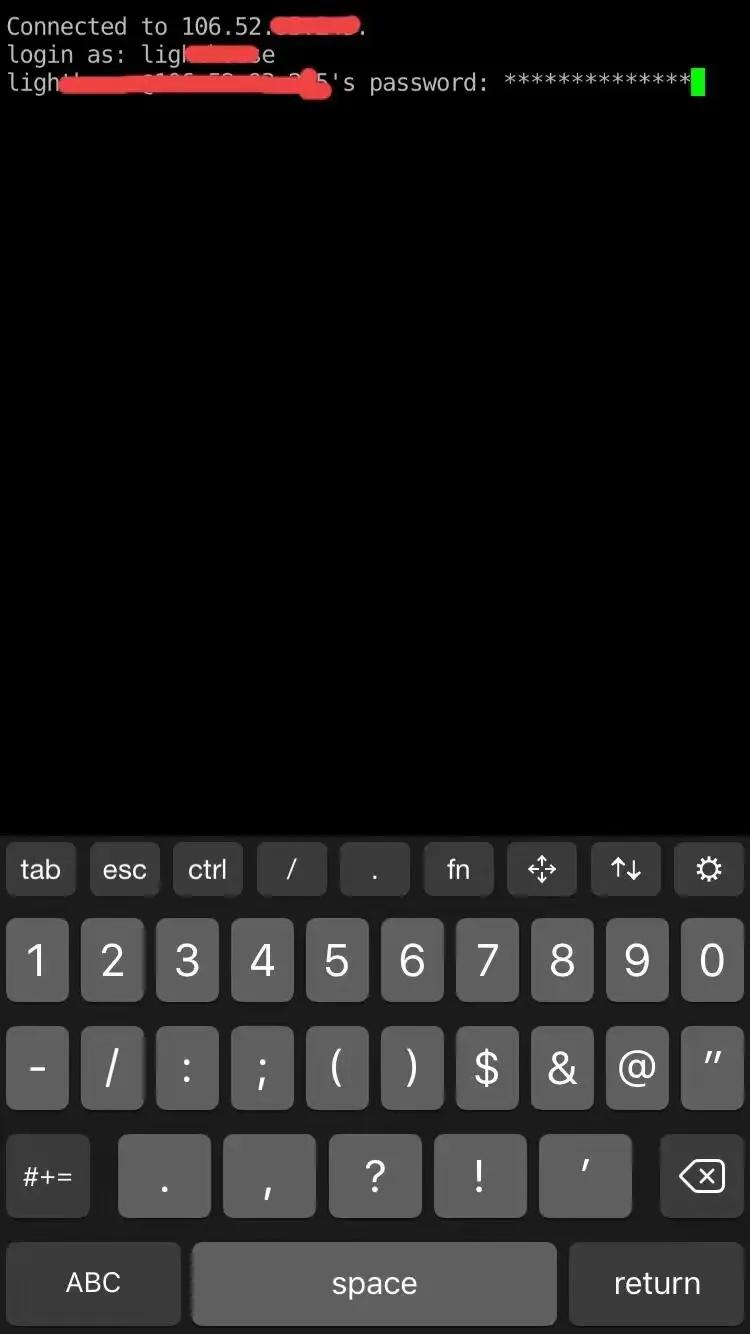
Task: Delete last password character with backspace
Action: pos(702,1176)
